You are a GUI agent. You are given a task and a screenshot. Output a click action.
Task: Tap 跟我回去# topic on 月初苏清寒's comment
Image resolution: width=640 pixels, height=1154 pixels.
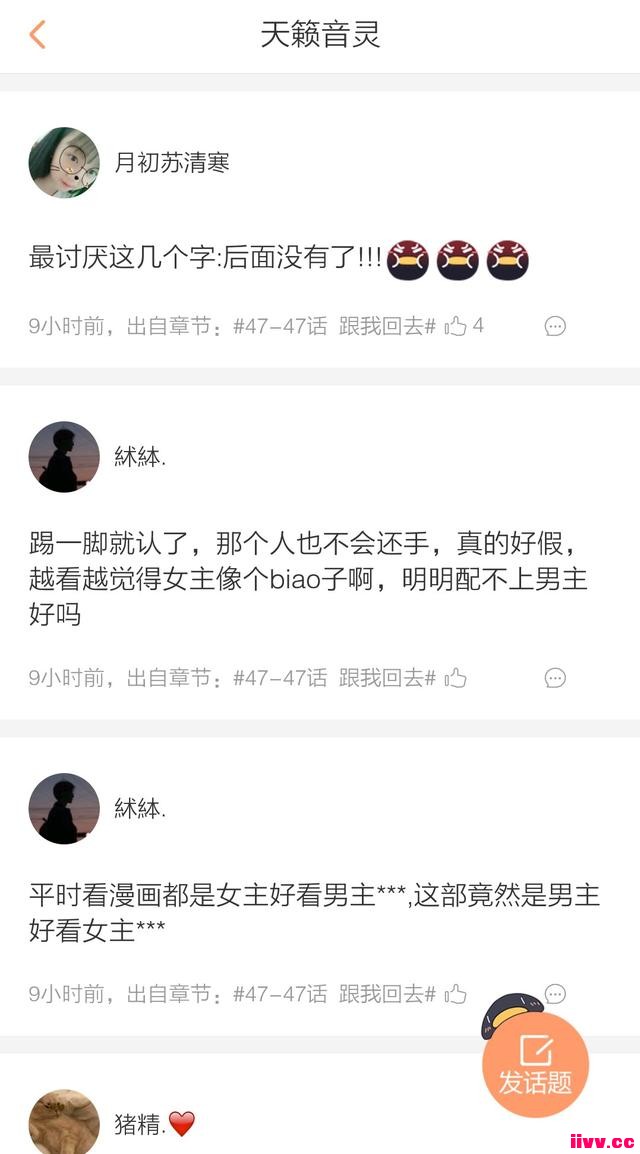point(387,326)
